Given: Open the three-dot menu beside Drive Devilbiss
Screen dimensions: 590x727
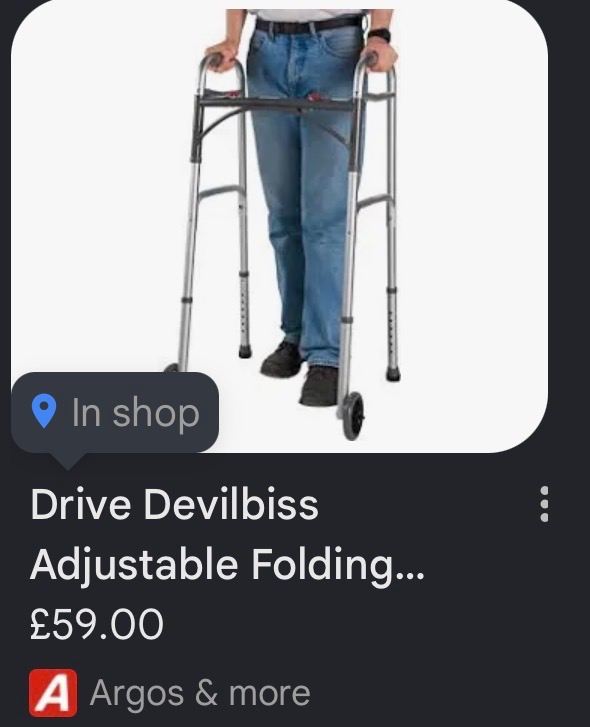Looking at the screenshot, I should pos(545,504).
